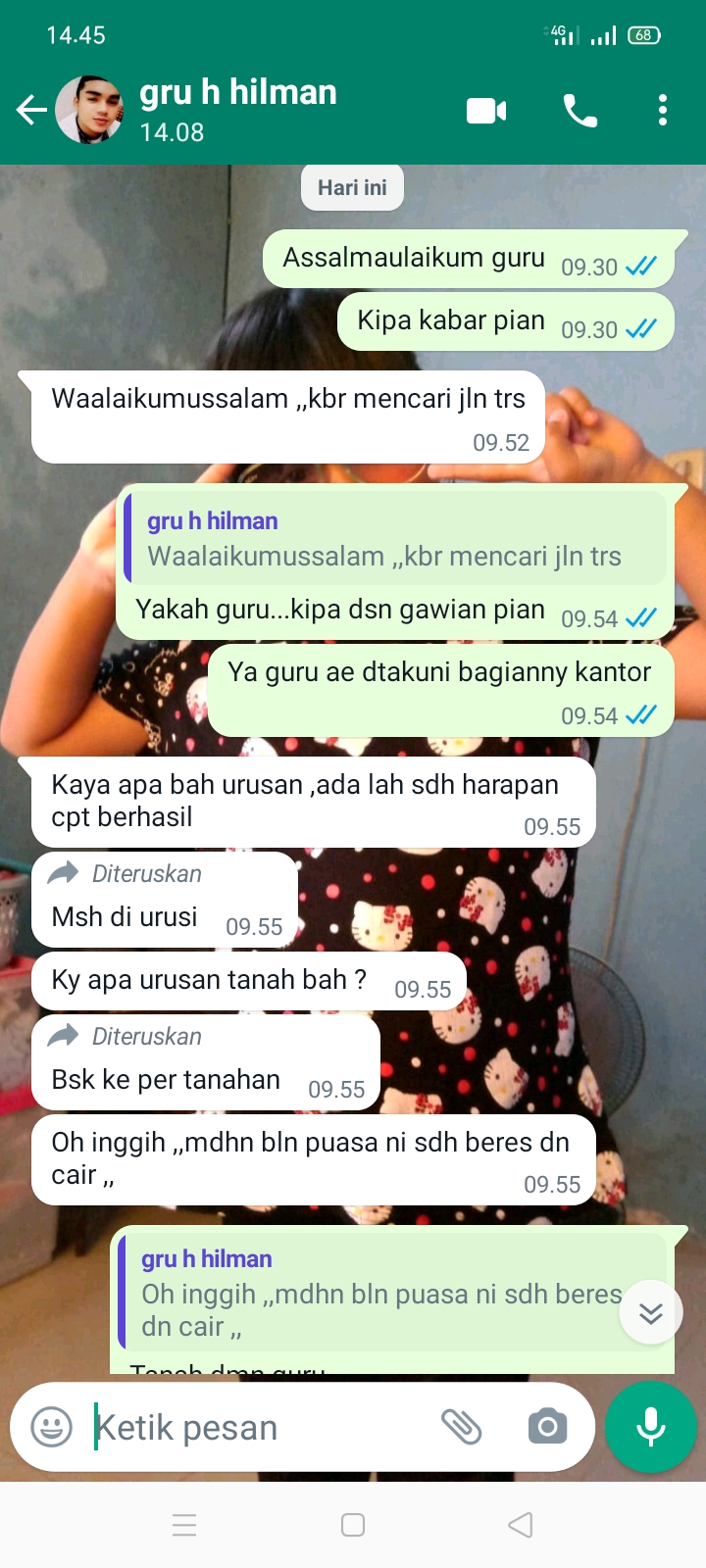Open the more options menu
This screenshot has height=1568, width=706.
point(663,111)
